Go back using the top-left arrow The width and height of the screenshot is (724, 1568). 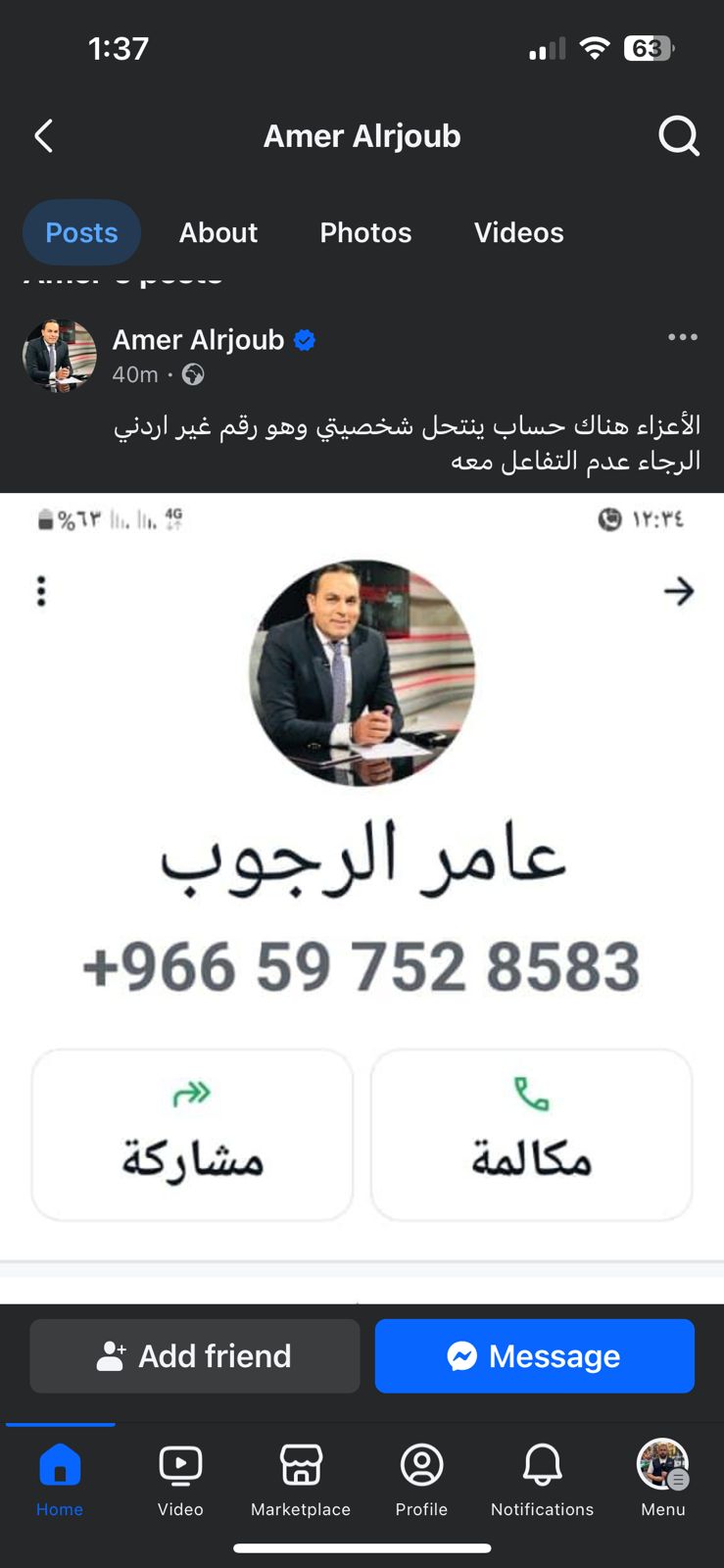click(x=44, y=136)
